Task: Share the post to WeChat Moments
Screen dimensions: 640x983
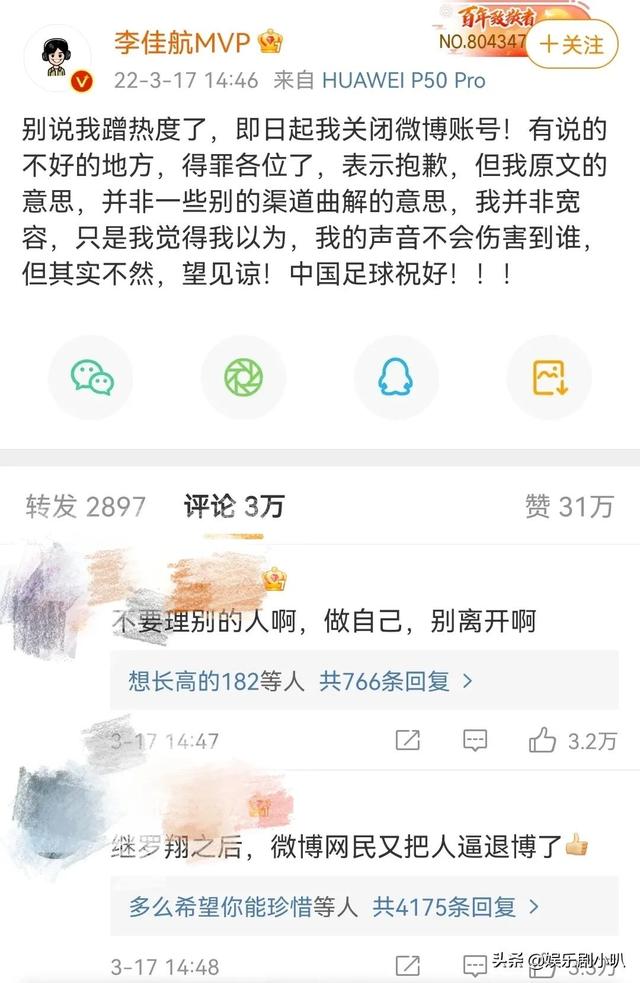Action: pos(243,377)
